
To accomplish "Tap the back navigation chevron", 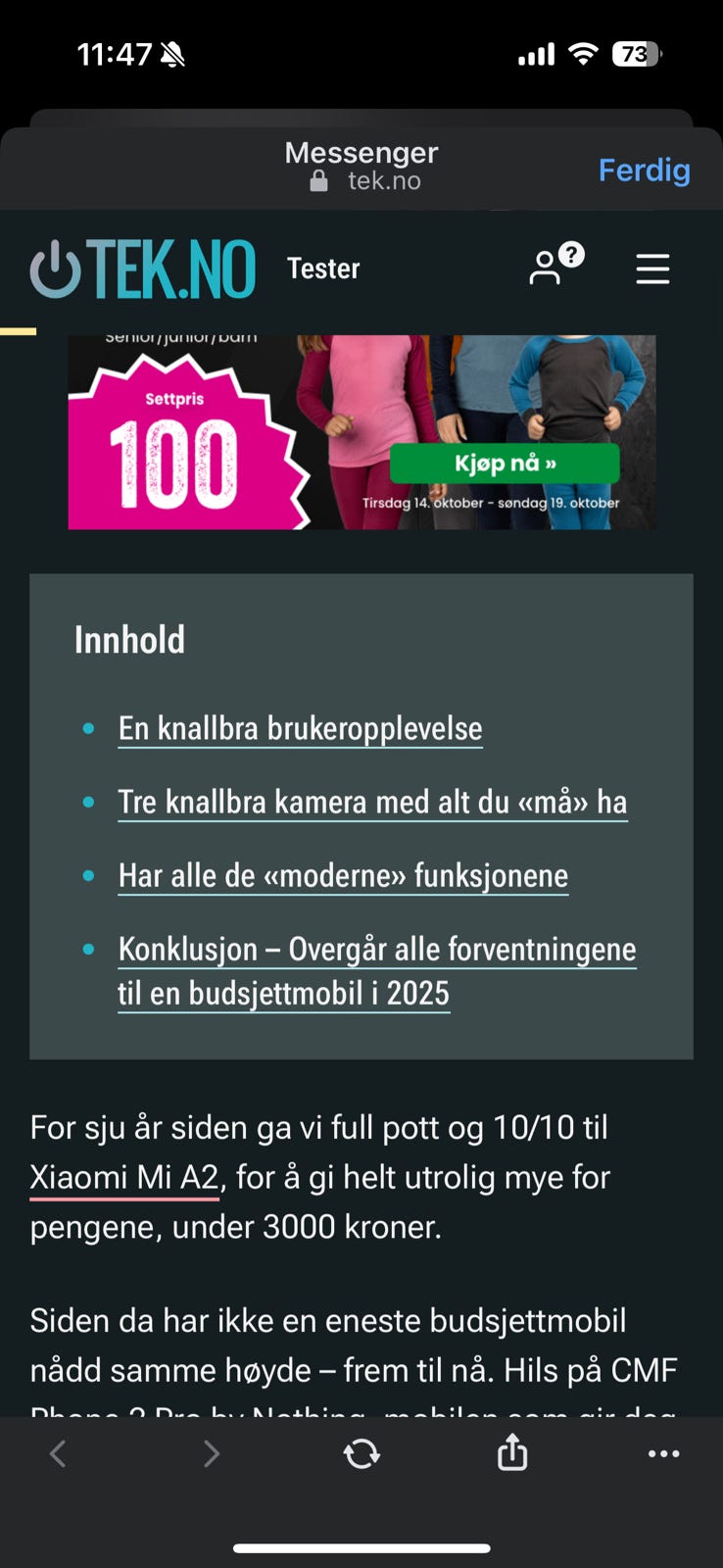I will (58, 1453).
